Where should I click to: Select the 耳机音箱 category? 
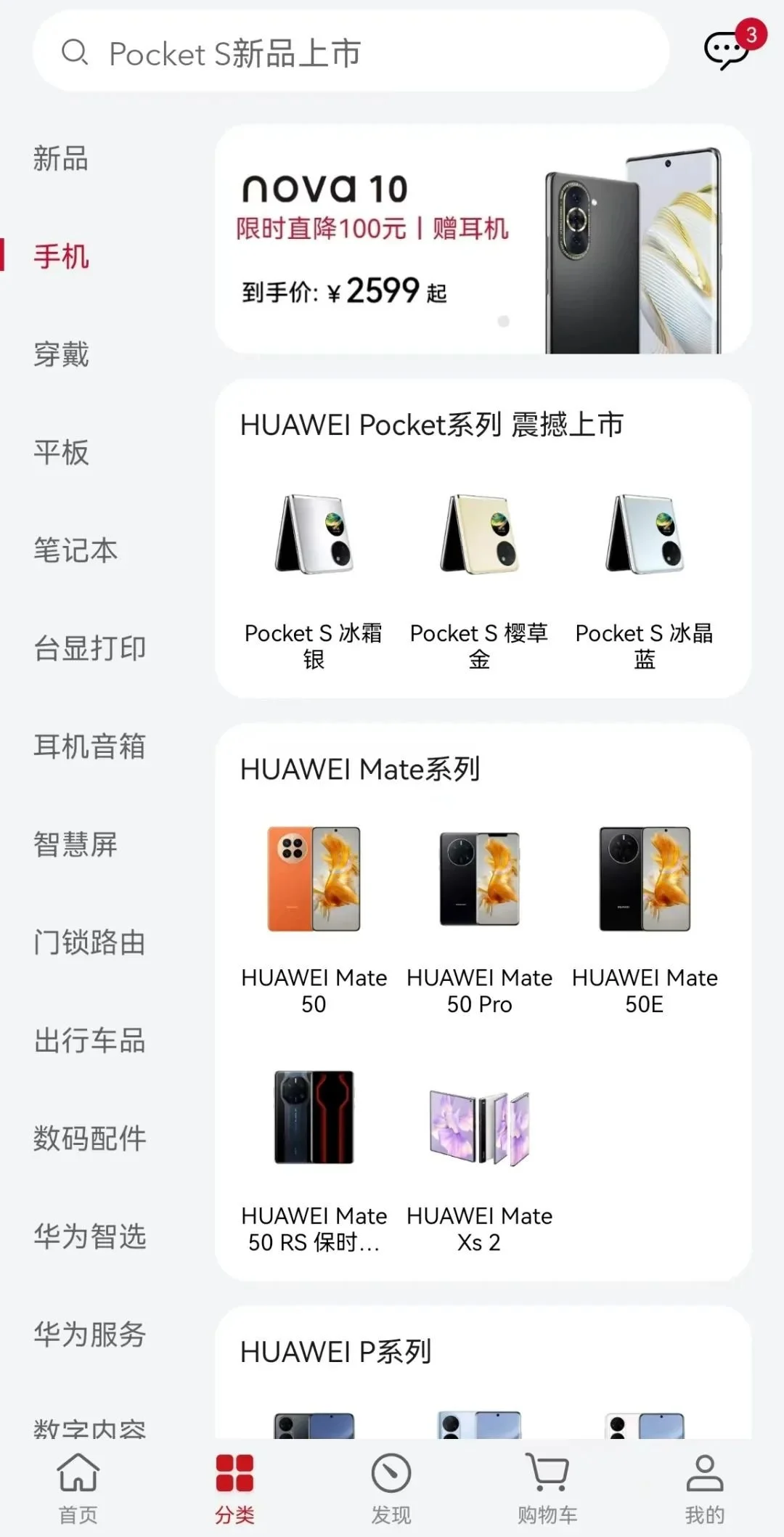click(90, 746)
